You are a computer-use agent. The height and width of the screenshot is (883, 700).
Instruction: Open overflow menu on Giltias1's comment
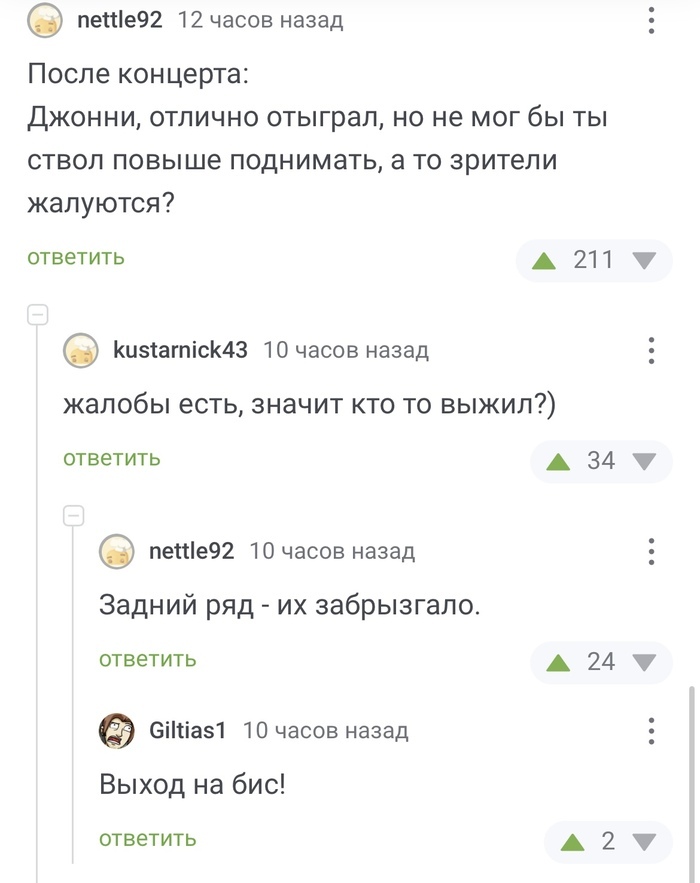tap(651, 730)
